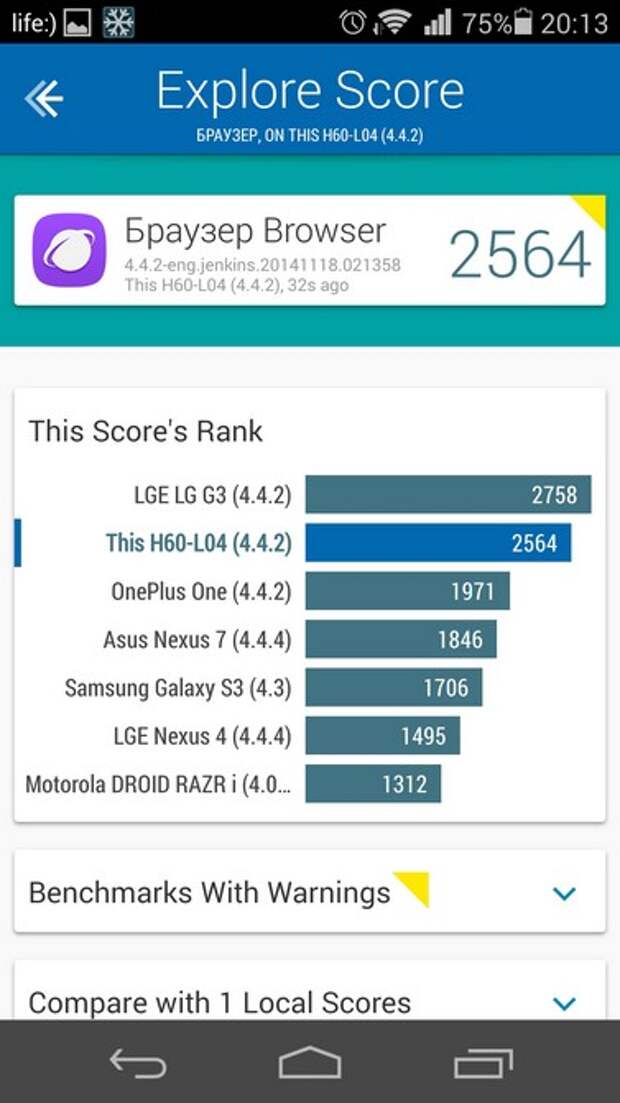Select the Asus Nexus 7 rank row
This screenshot has width=620, height=1103.
[310, 639]
